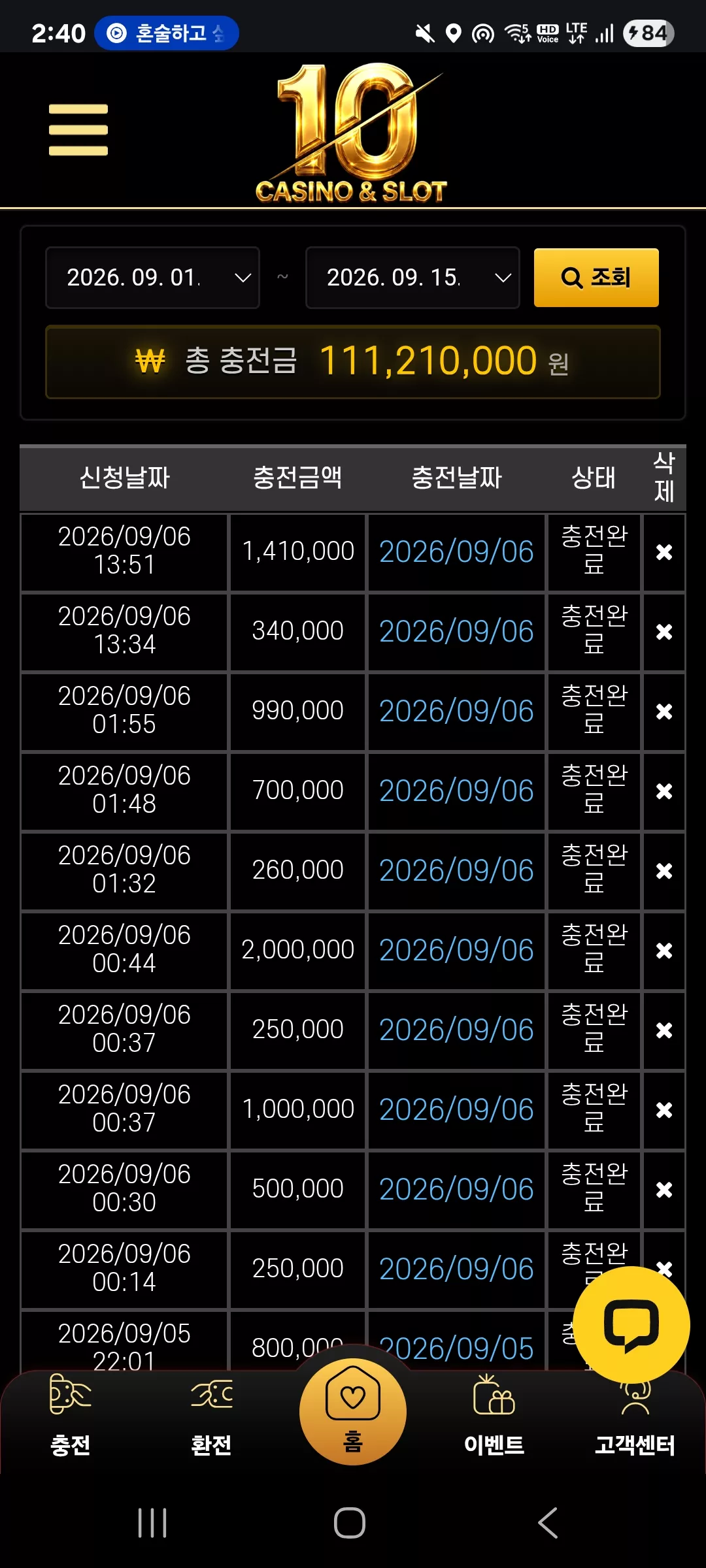Open the hamburger menu
Screen dimensions: 706x1568
[78, 130]
